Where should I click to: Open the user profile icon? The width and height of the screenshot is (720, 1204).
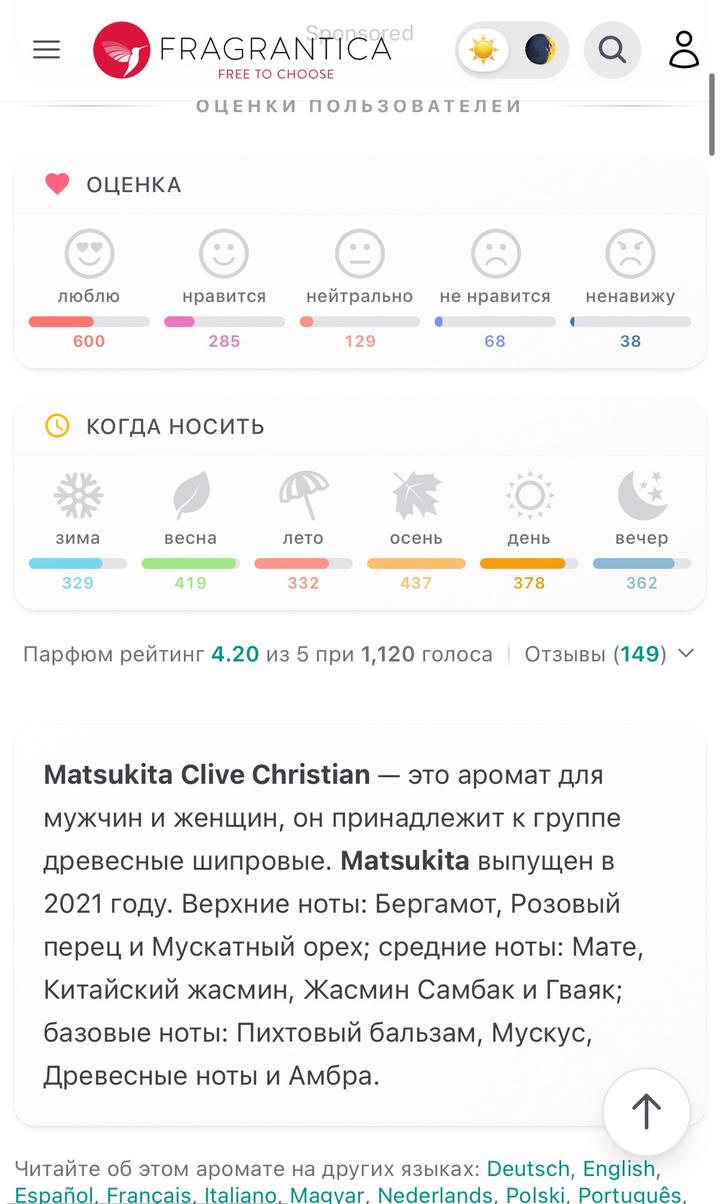pos(684,49)
